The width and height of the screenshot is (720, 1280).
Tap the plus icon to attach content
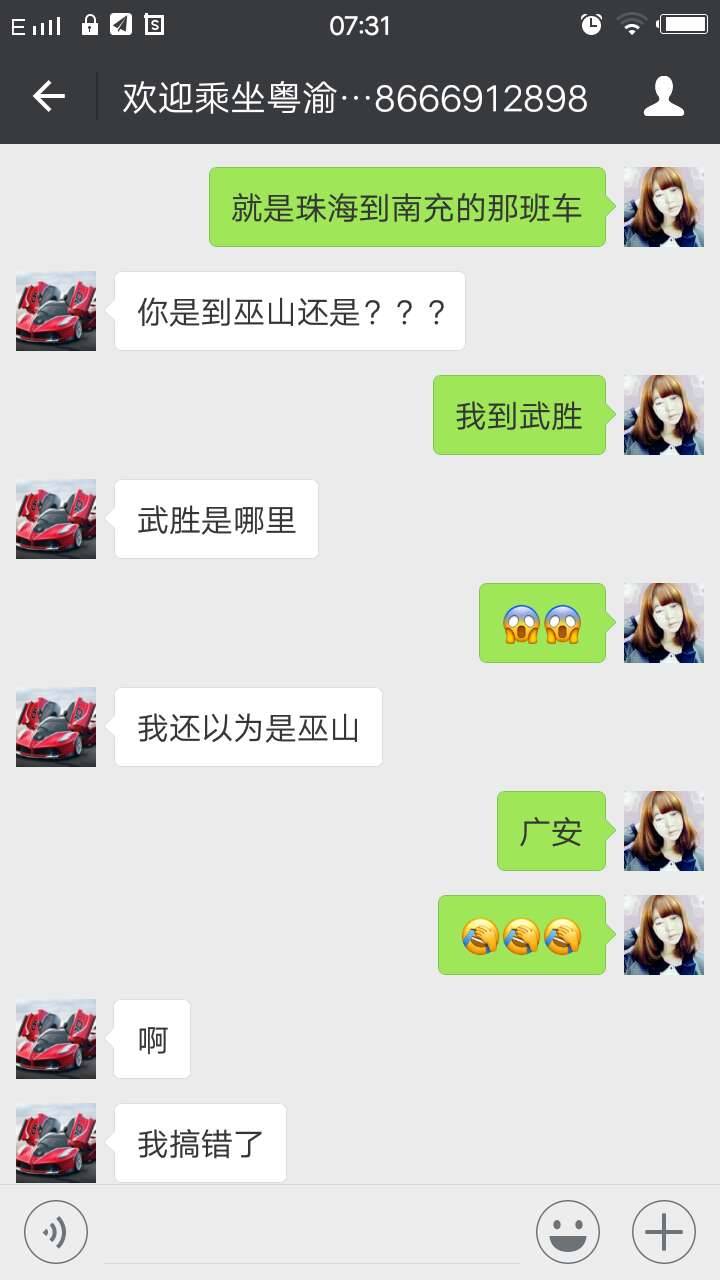pyautogui.click(x=662, y=1231)
